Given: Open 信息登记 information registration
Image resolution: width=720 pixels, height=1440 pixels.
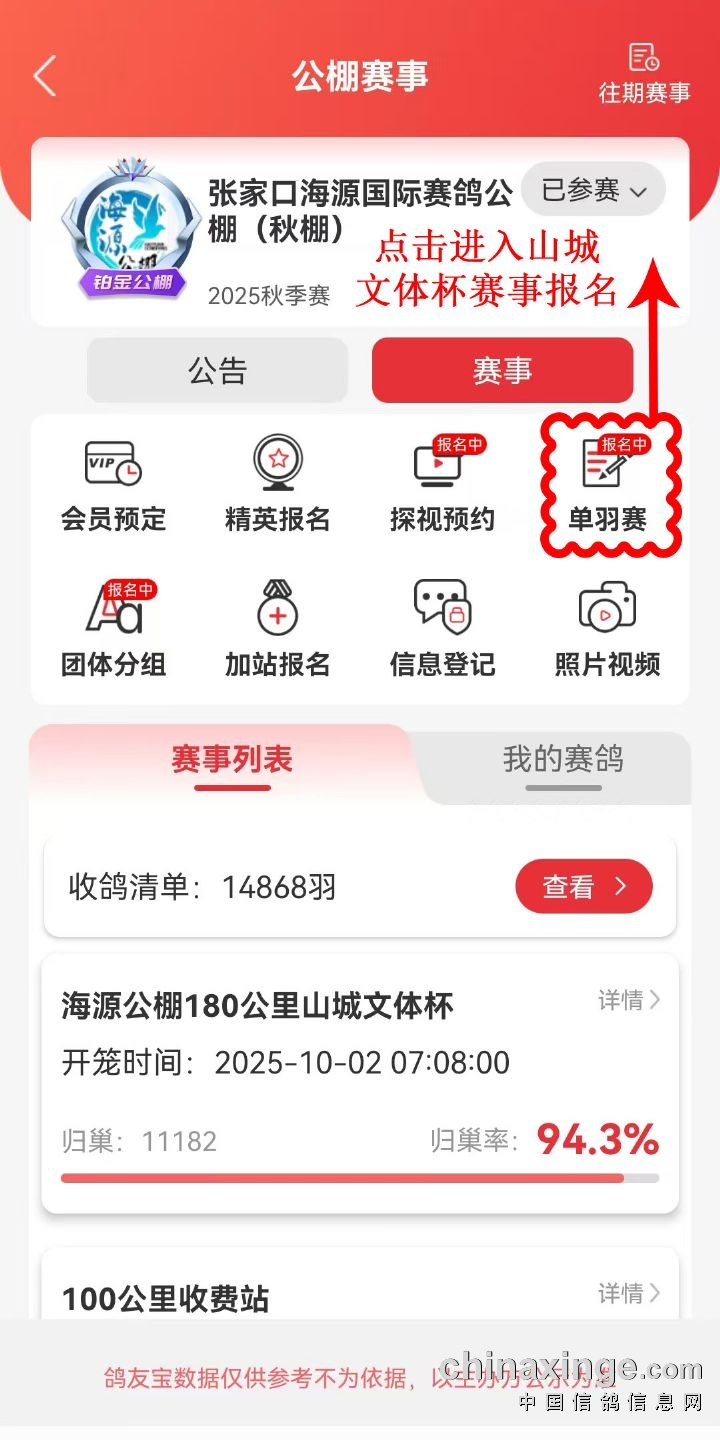Looking at the screenshot, I should 442,631.
